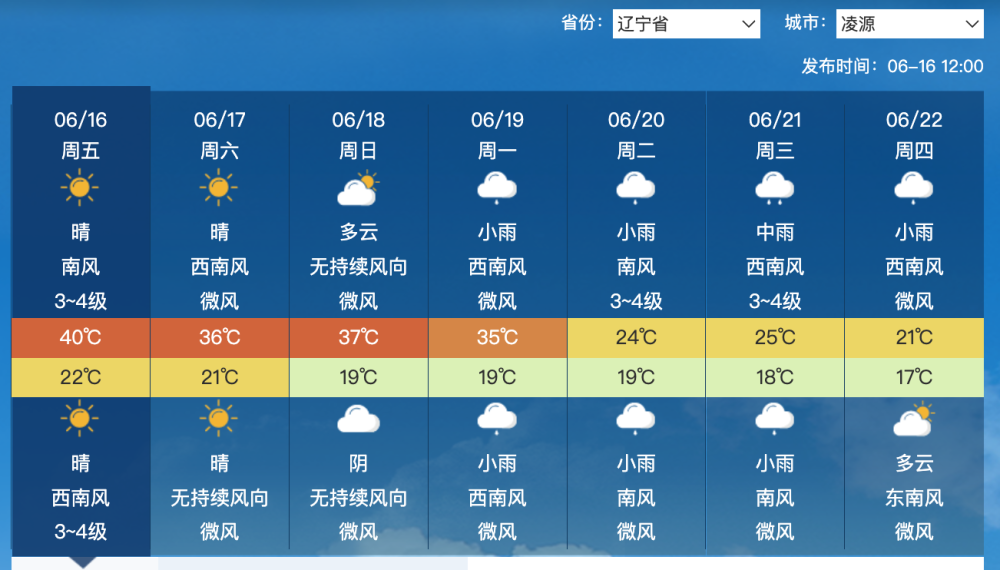Select the 06/18 周日 forecast column
This screenshot has width=1000, height=570.
pos(359,135)
